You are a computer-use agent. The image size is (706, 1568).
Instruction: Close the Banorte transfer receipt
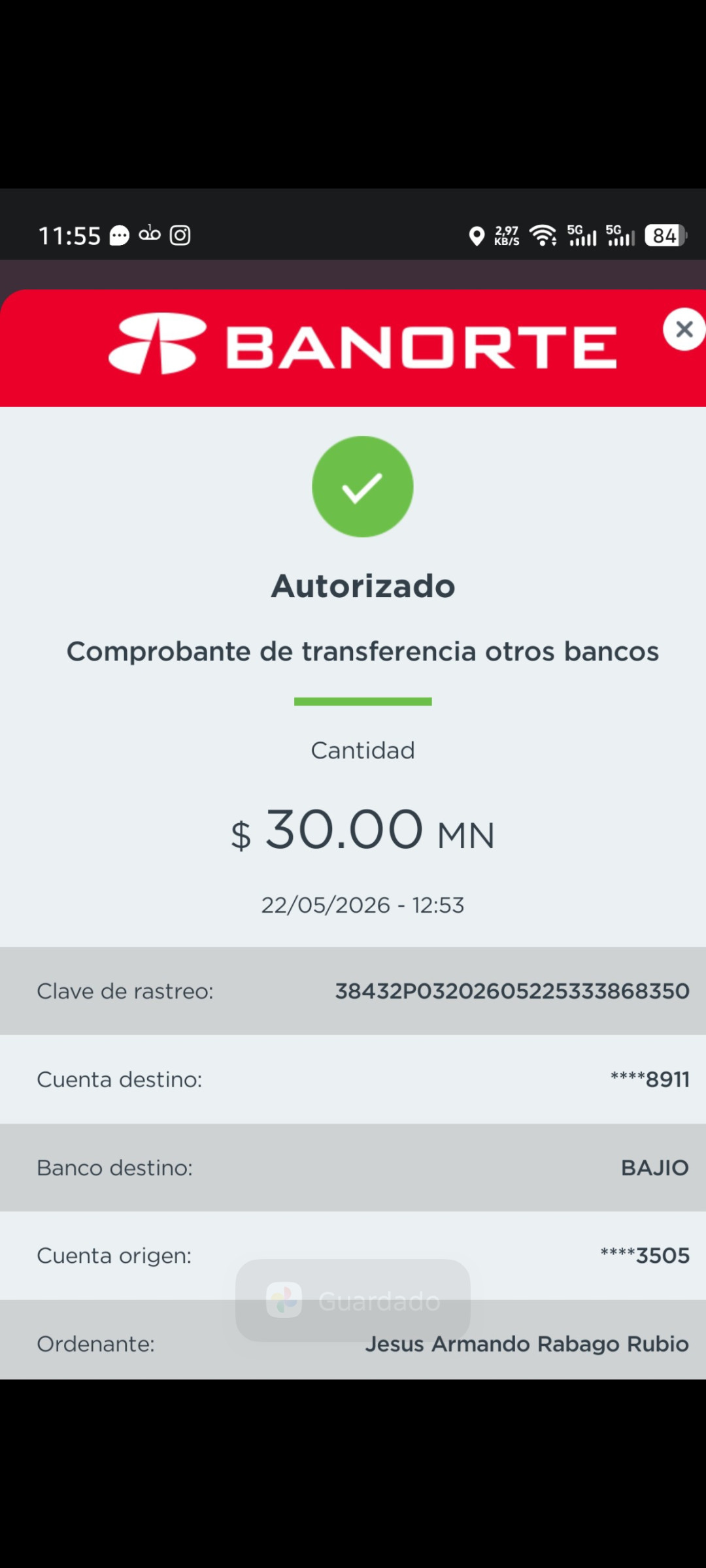[684, 329]
